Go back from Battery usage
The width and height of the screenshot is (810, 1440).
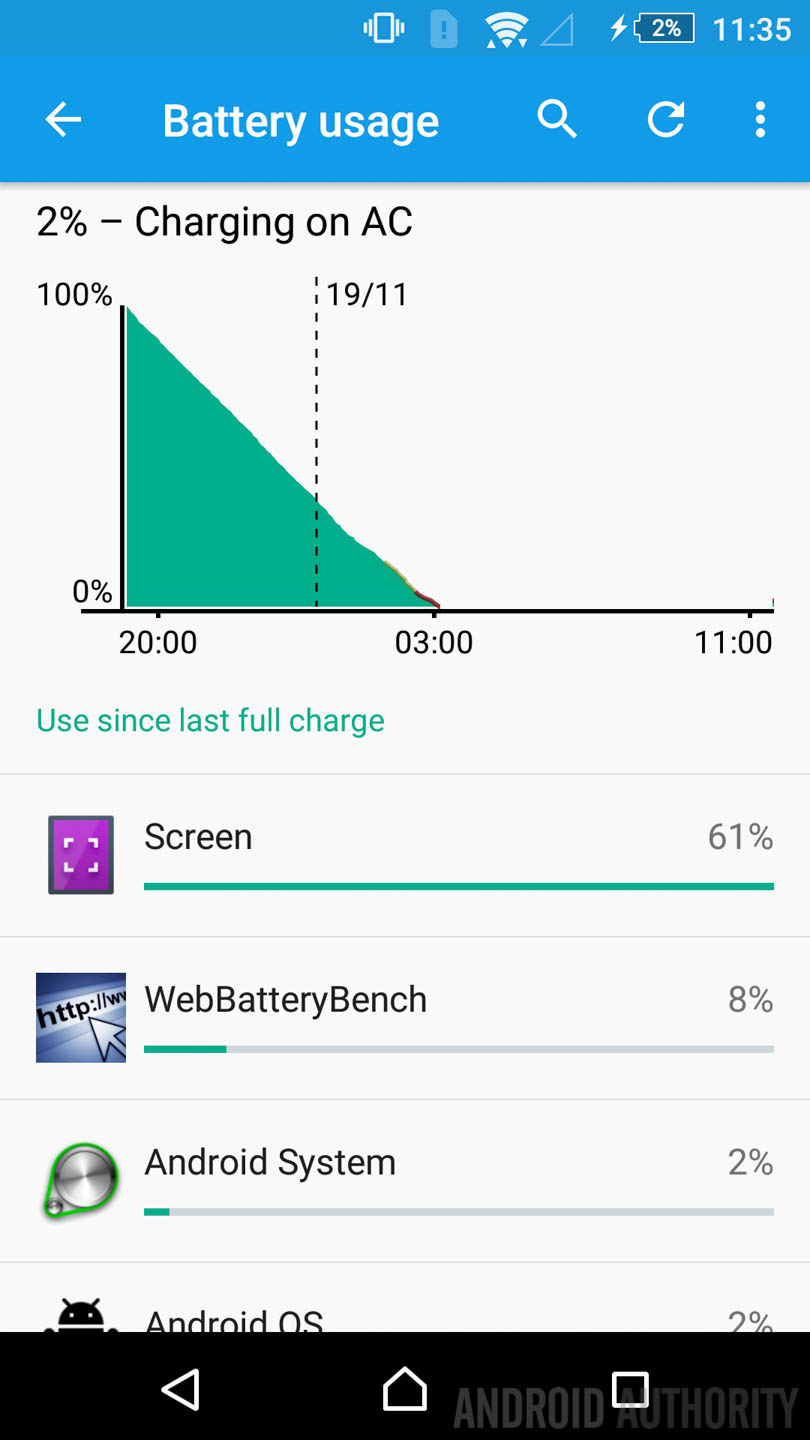point(63,121)
